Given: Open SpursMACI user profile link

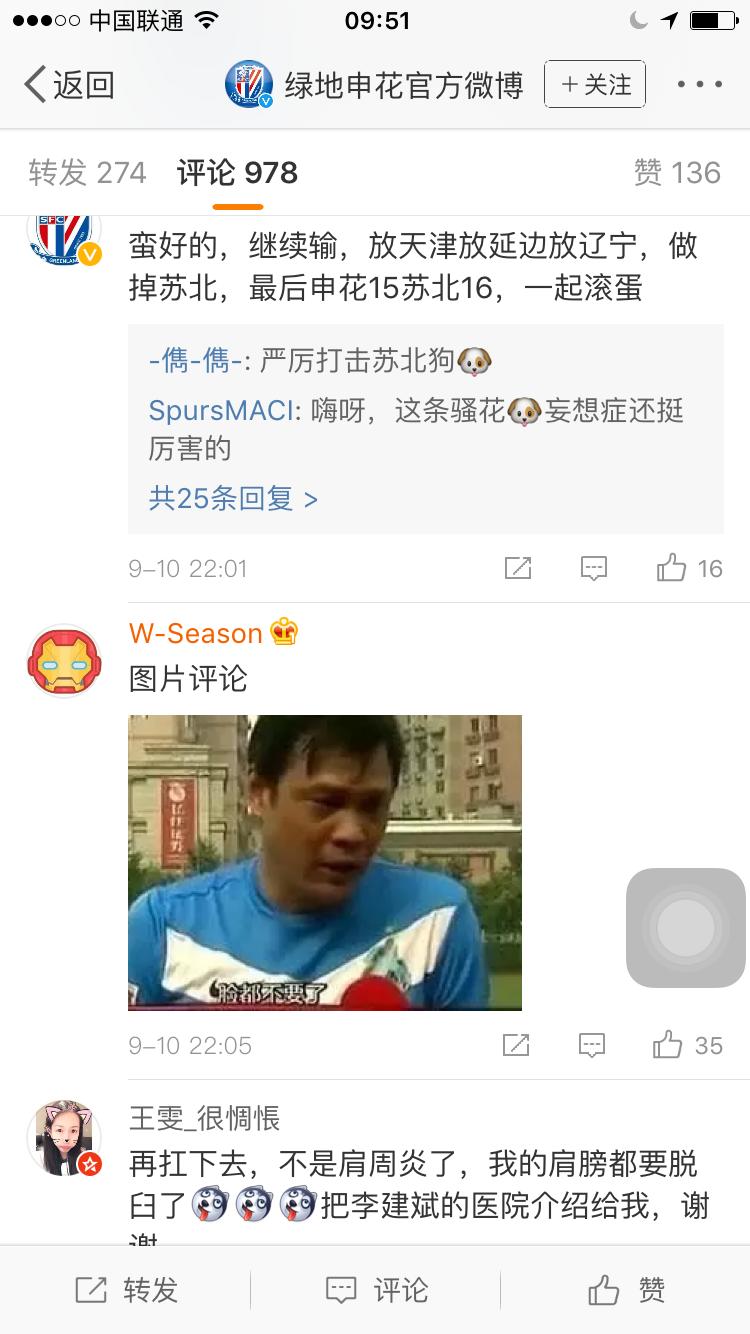Looking at the screenshot, I should (220, 410).
